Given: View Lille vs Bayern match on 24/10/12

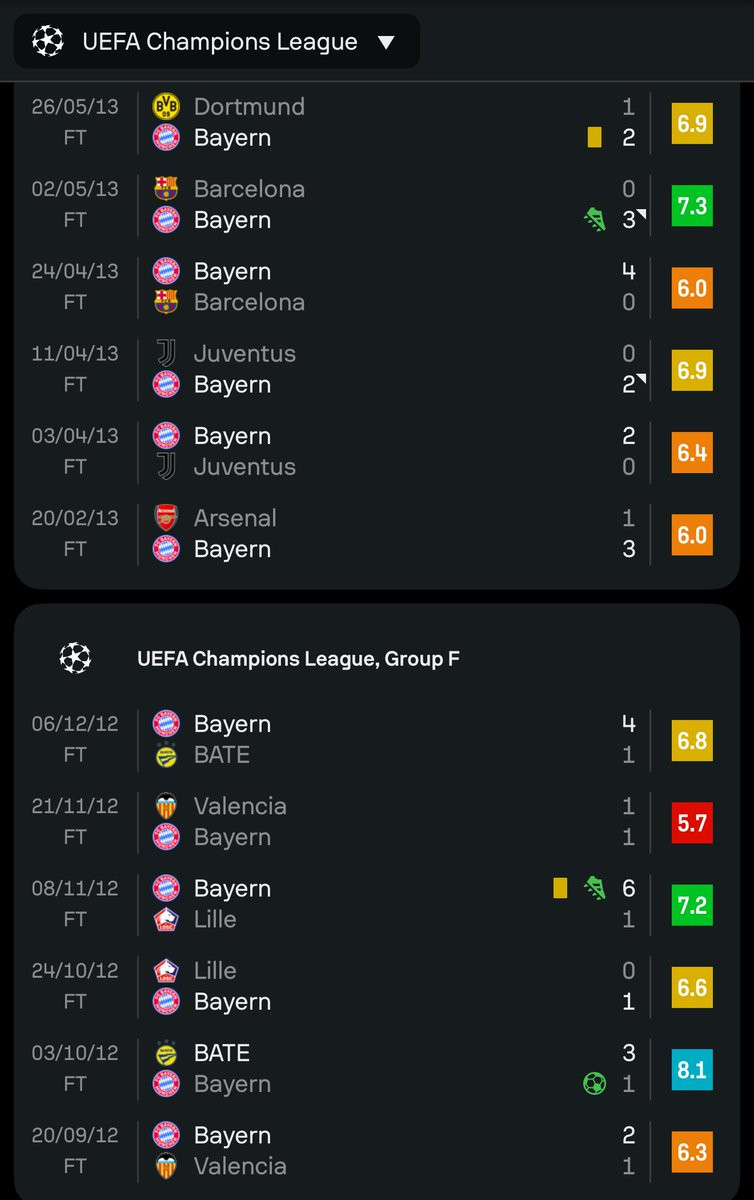Looking at the screenshot, I should click(x=377, y=986).
